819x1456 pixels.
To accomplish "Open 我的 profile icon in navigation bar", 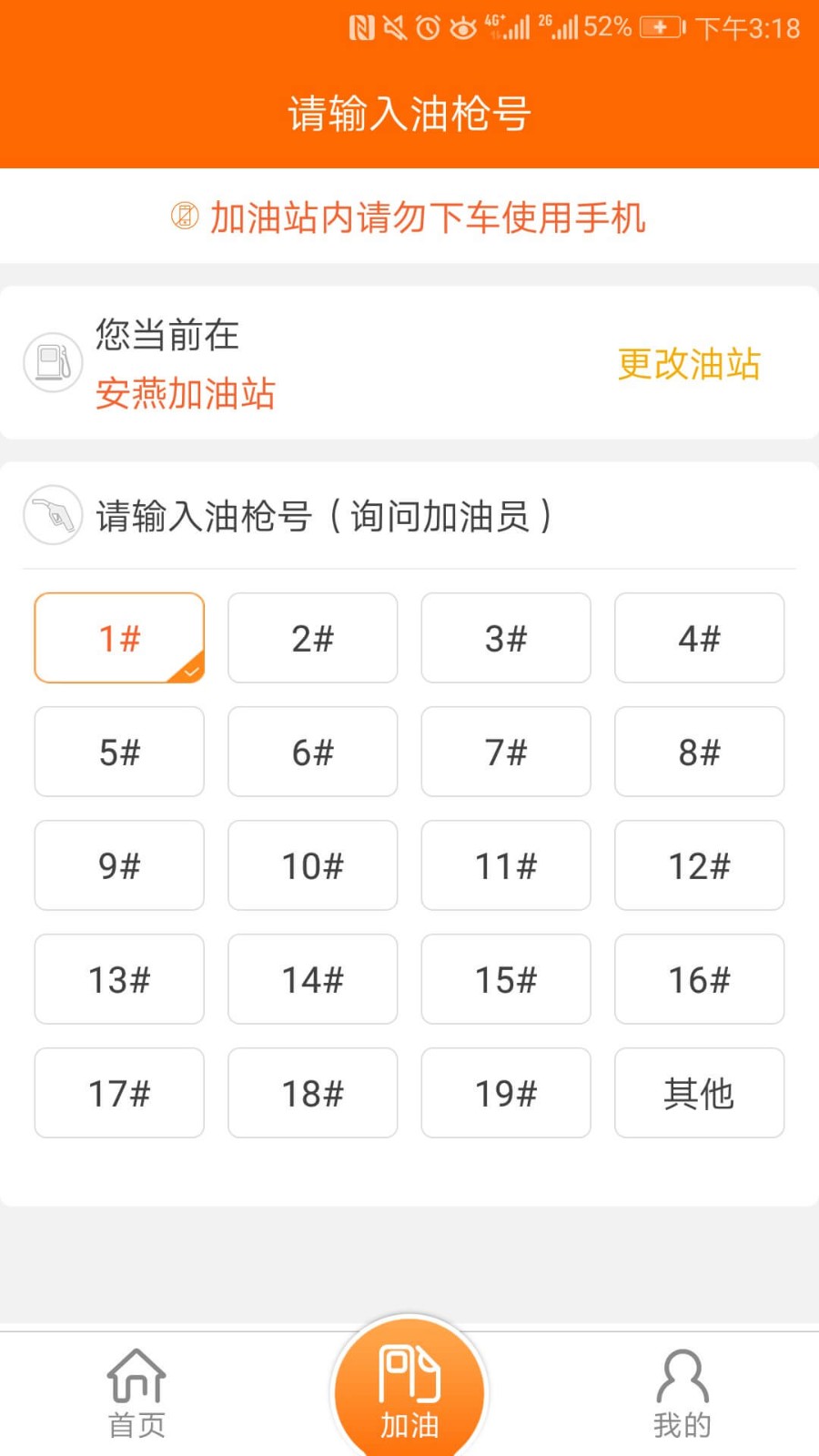I will [x=682, y=1376].
